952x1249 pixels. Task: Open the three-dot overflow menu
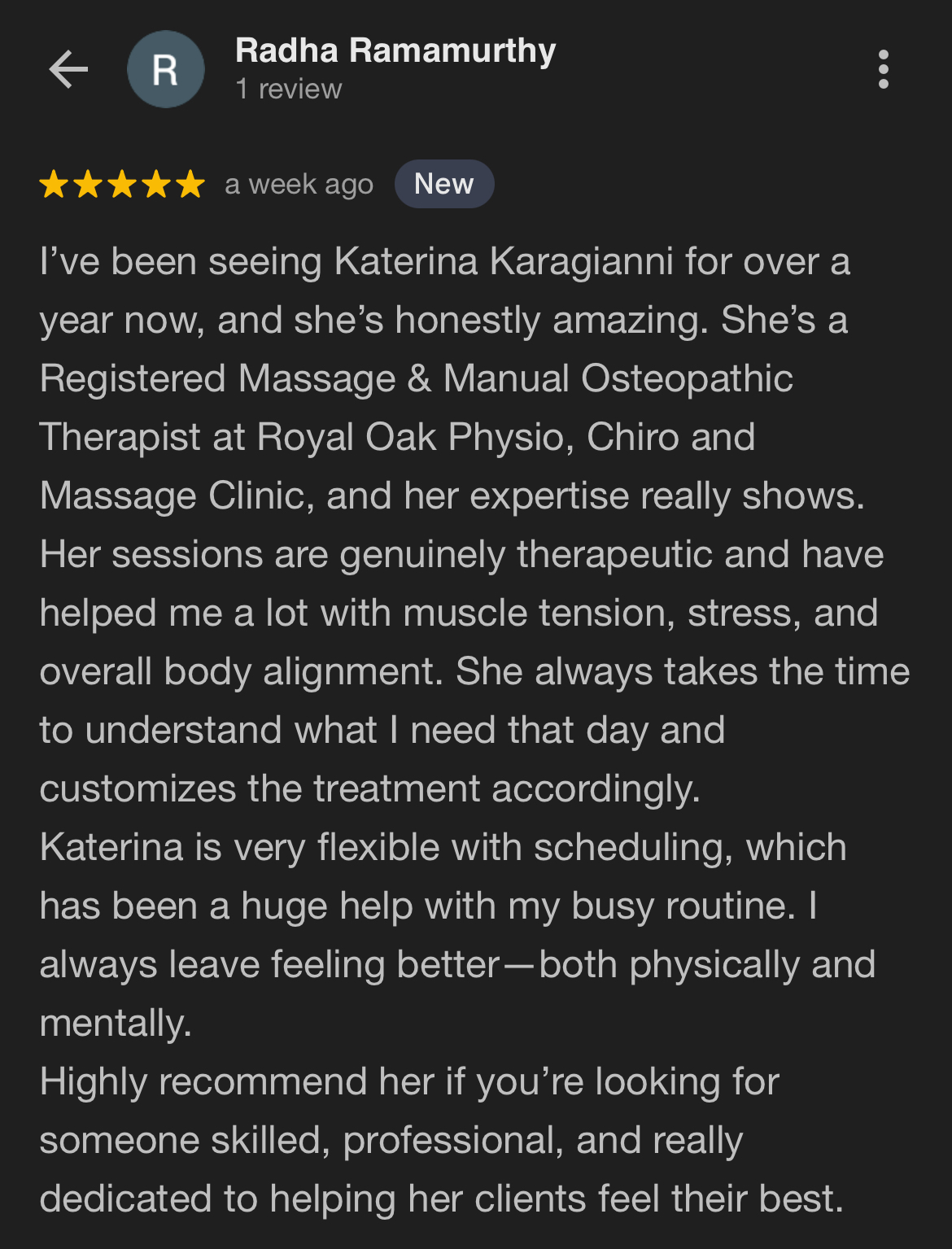click(884, 69)
